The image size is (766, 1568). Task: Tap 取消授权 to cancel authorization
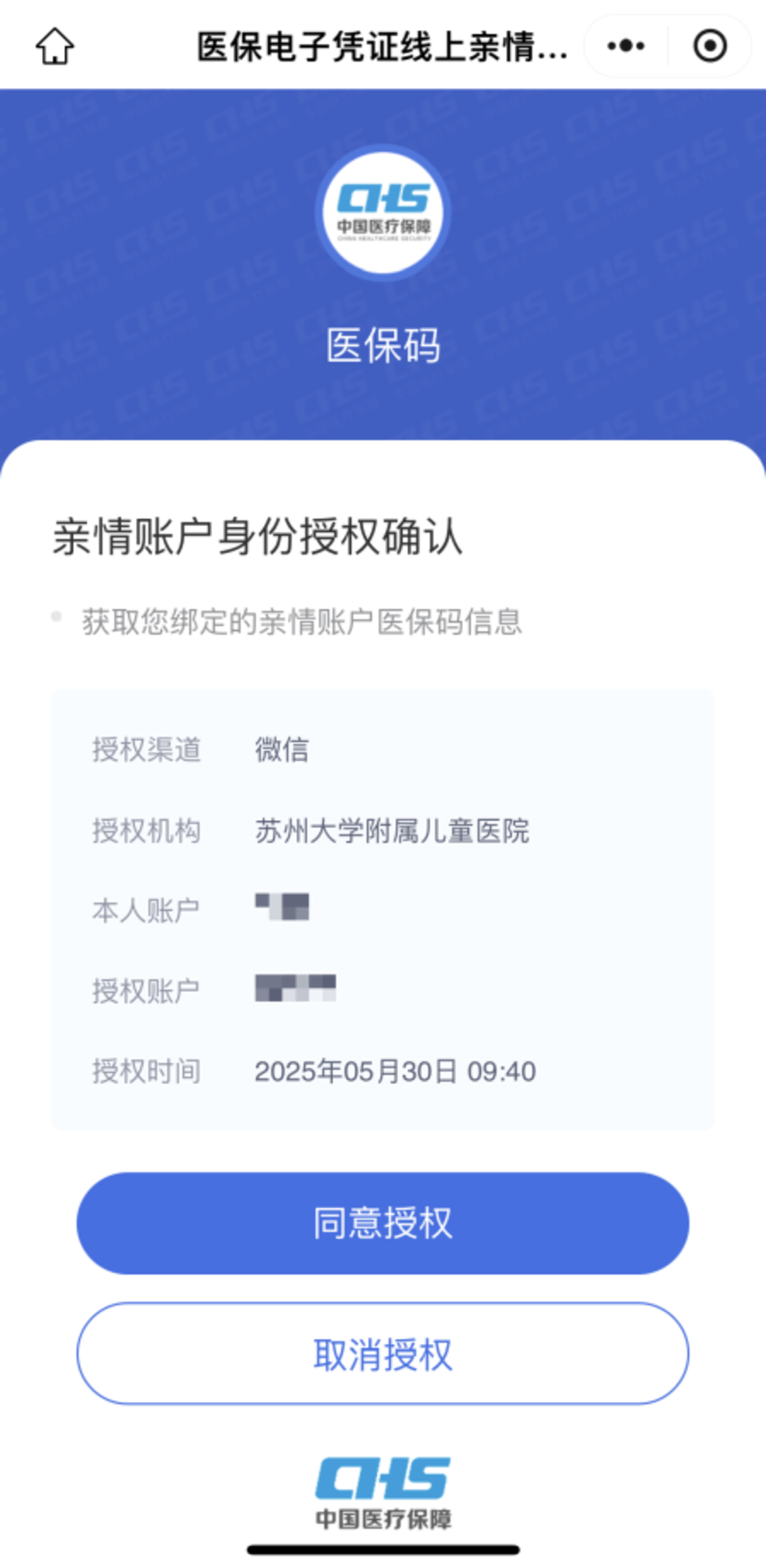[383, 1354]
